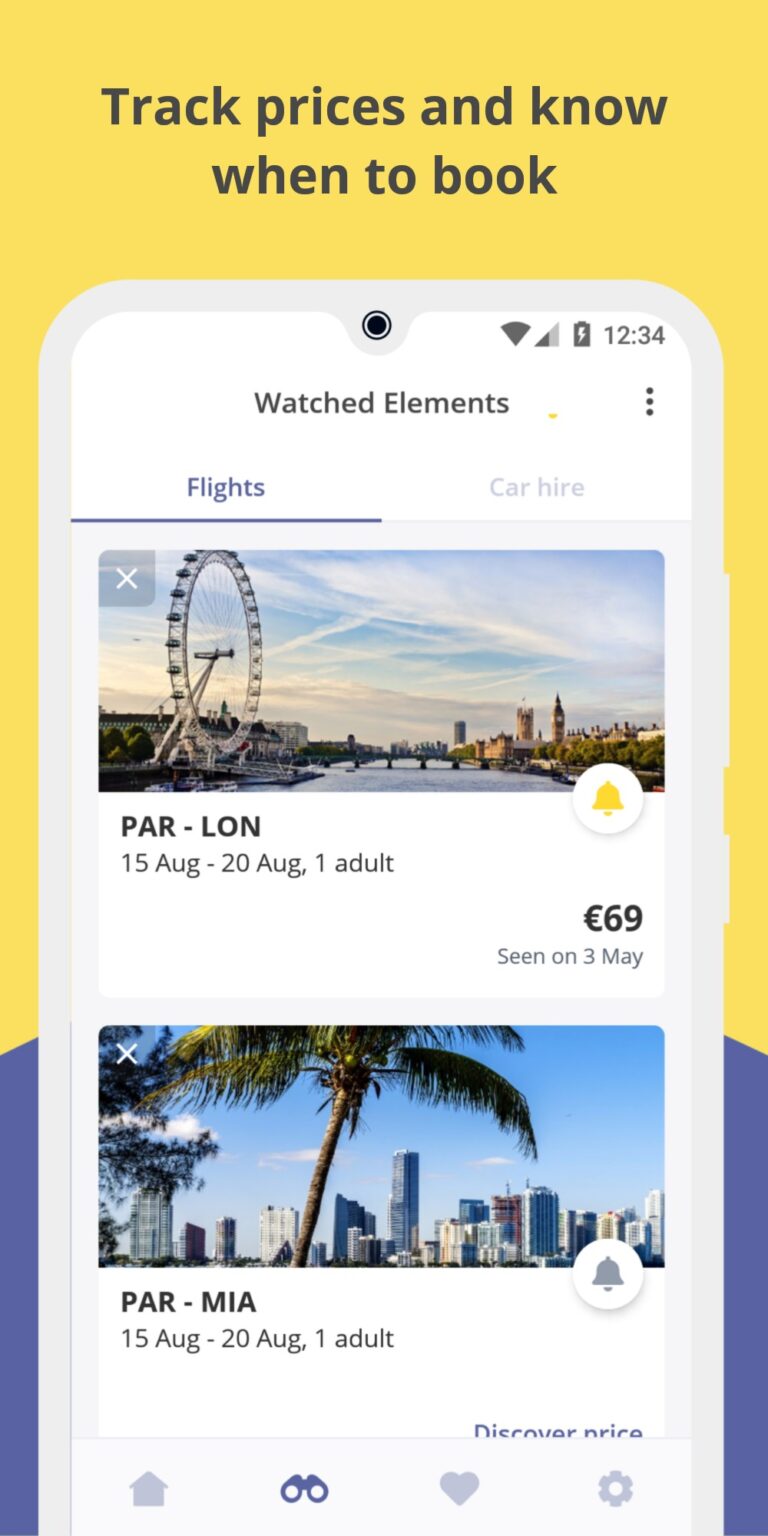Expand the overflow options at top right

pyautogui.click(x=649, y=401)
